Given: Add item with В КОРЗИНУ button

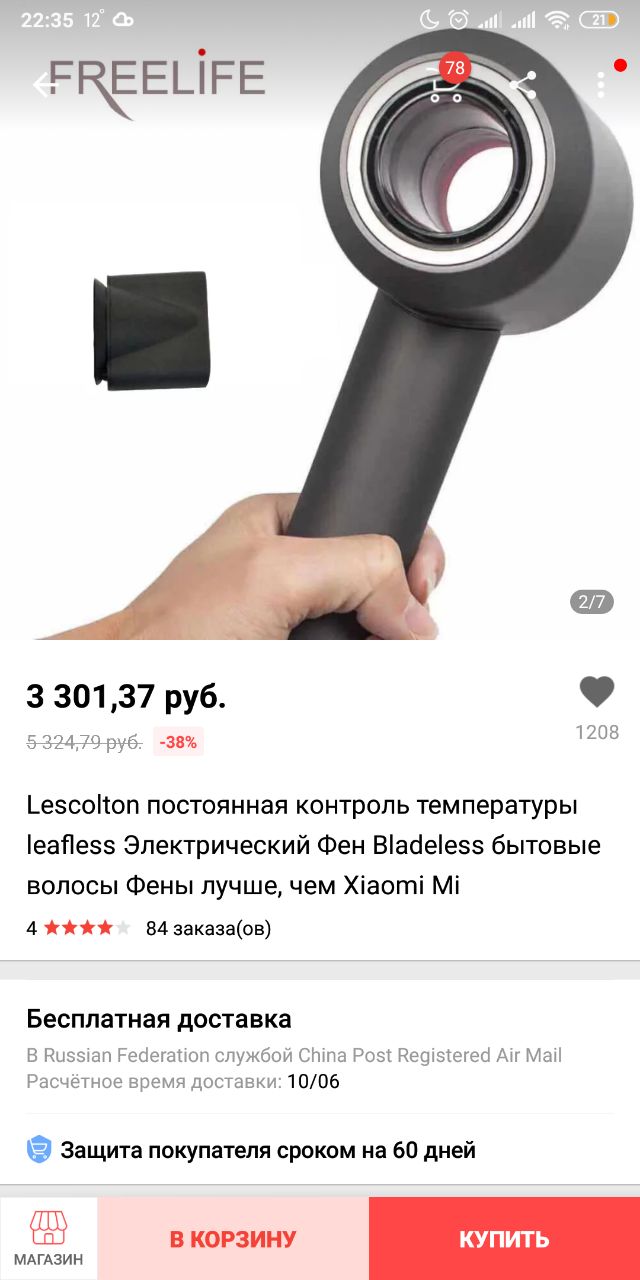Looking at the screenshot, I should (233, 1239).
